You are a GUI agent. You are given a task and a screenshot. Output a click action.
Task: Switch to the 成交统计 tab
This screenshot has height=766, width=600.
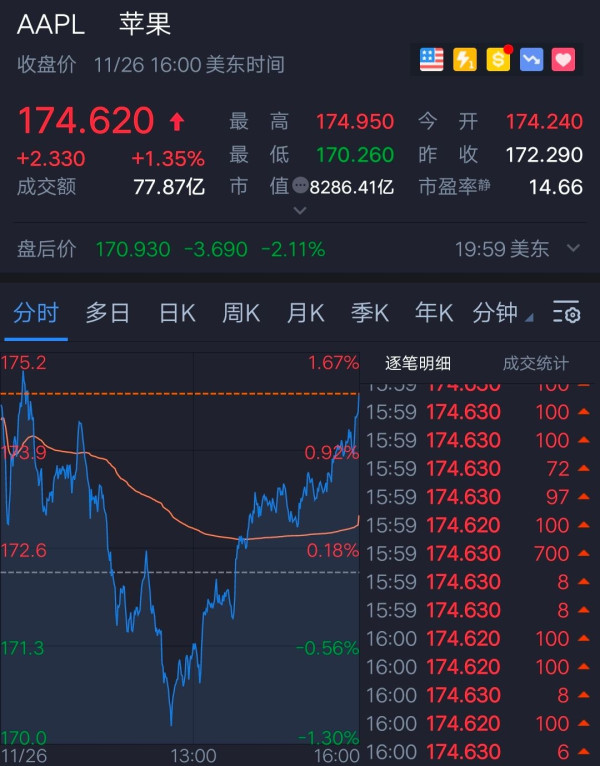click(x=535, y=364)
